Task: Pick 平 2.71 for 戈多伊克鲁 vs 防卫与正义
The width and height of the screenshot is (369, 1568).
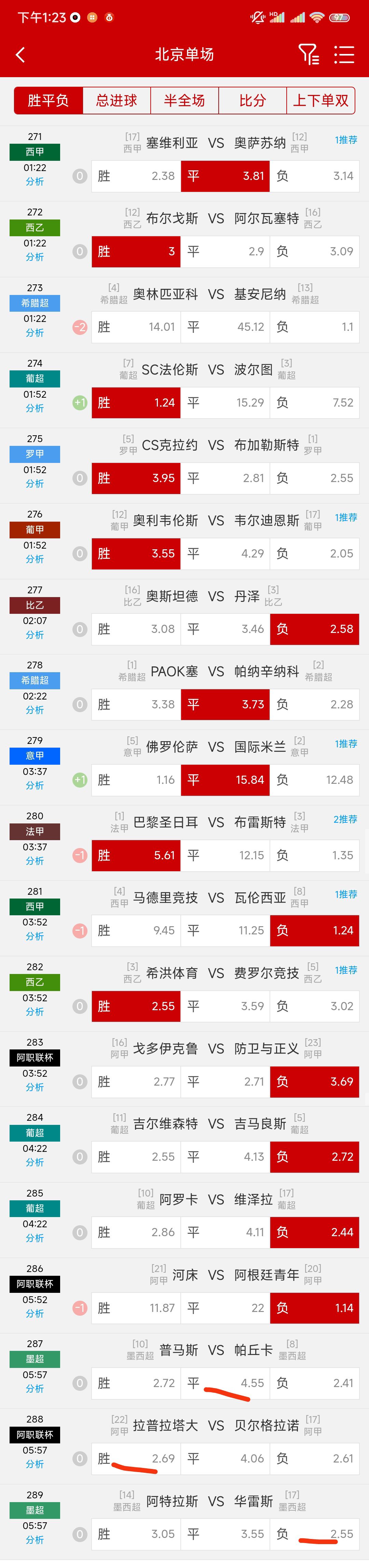Action: [225, 1082]
